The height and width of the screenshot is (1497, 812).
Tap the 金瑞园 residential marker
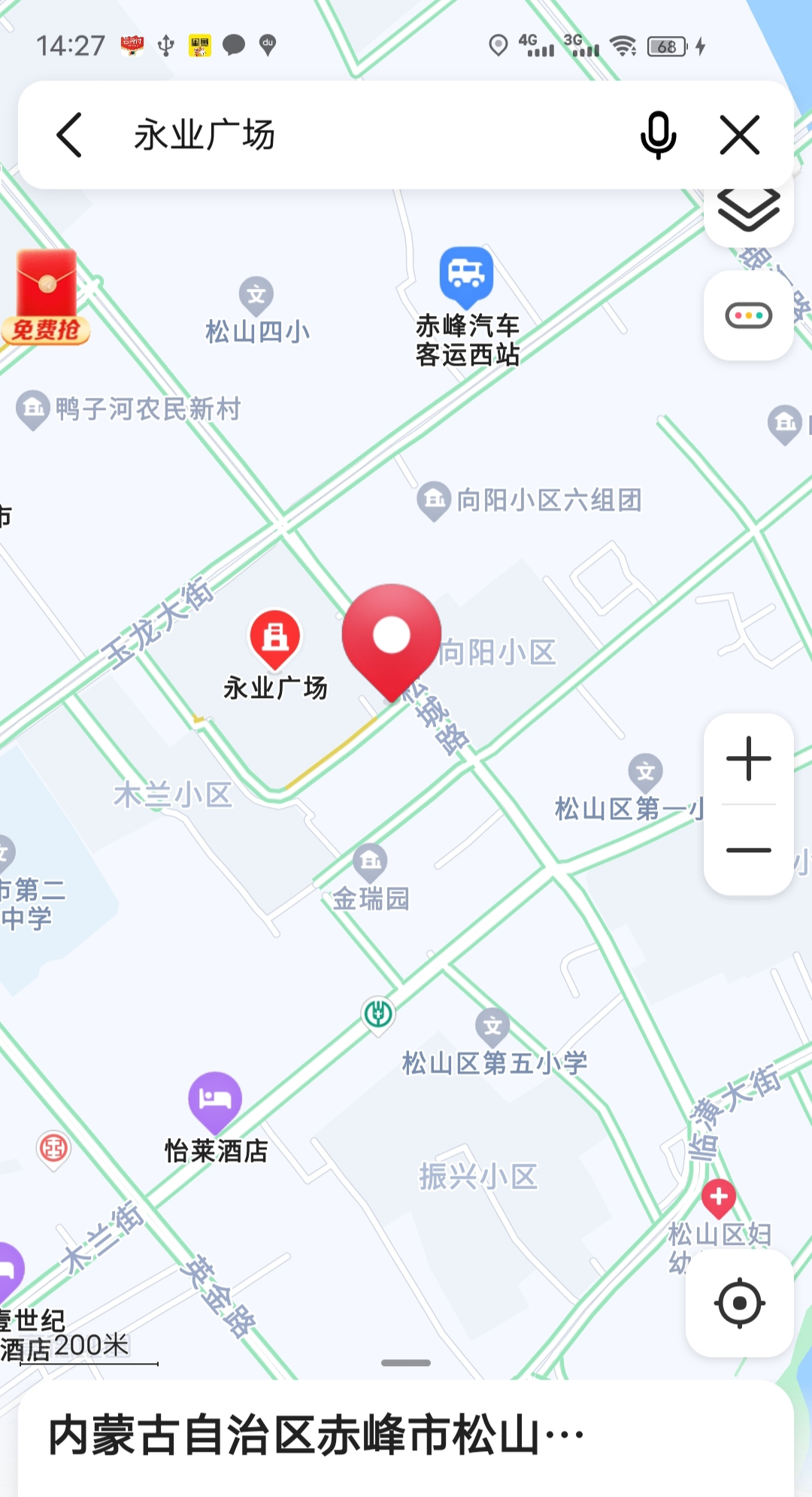point(370,861)
